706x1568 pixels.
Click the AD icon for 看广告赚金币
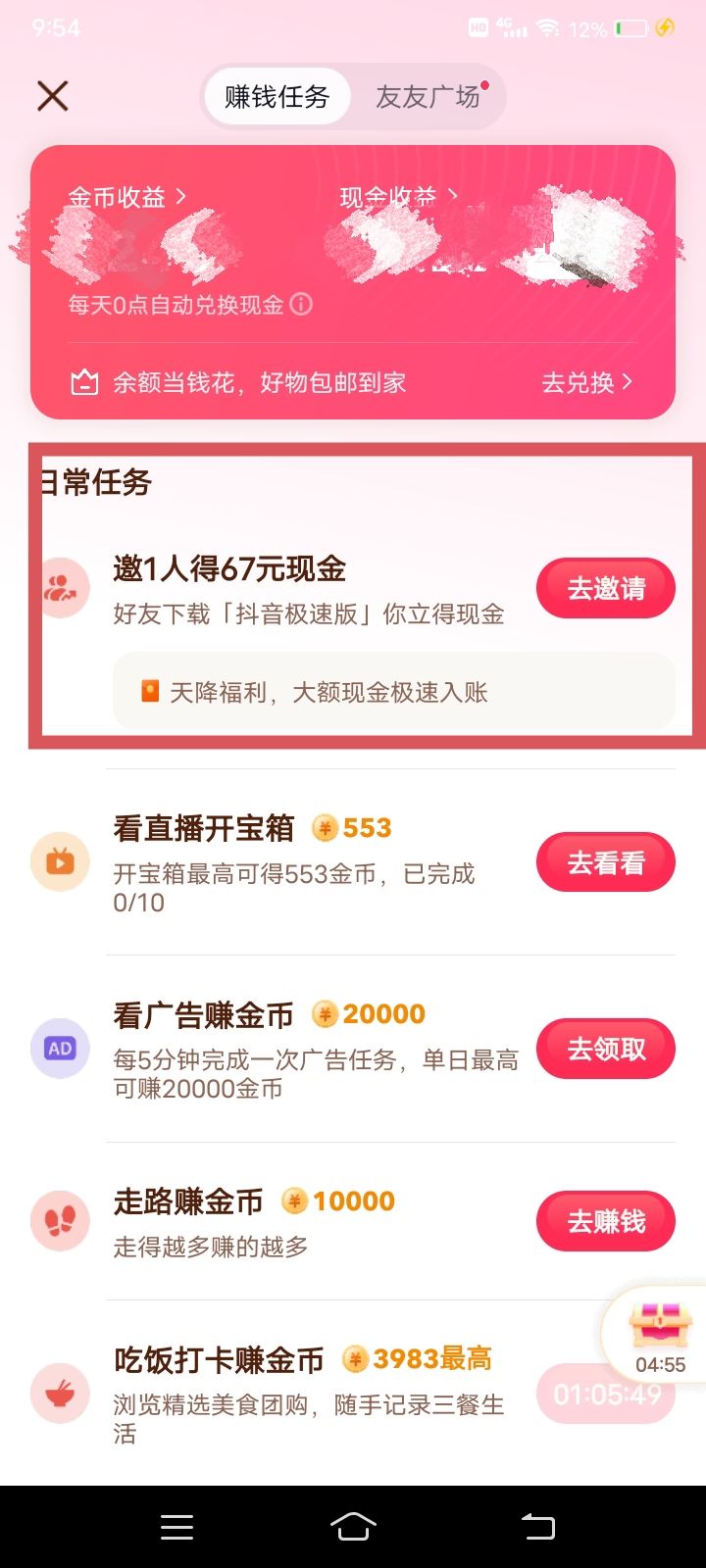60,1048
